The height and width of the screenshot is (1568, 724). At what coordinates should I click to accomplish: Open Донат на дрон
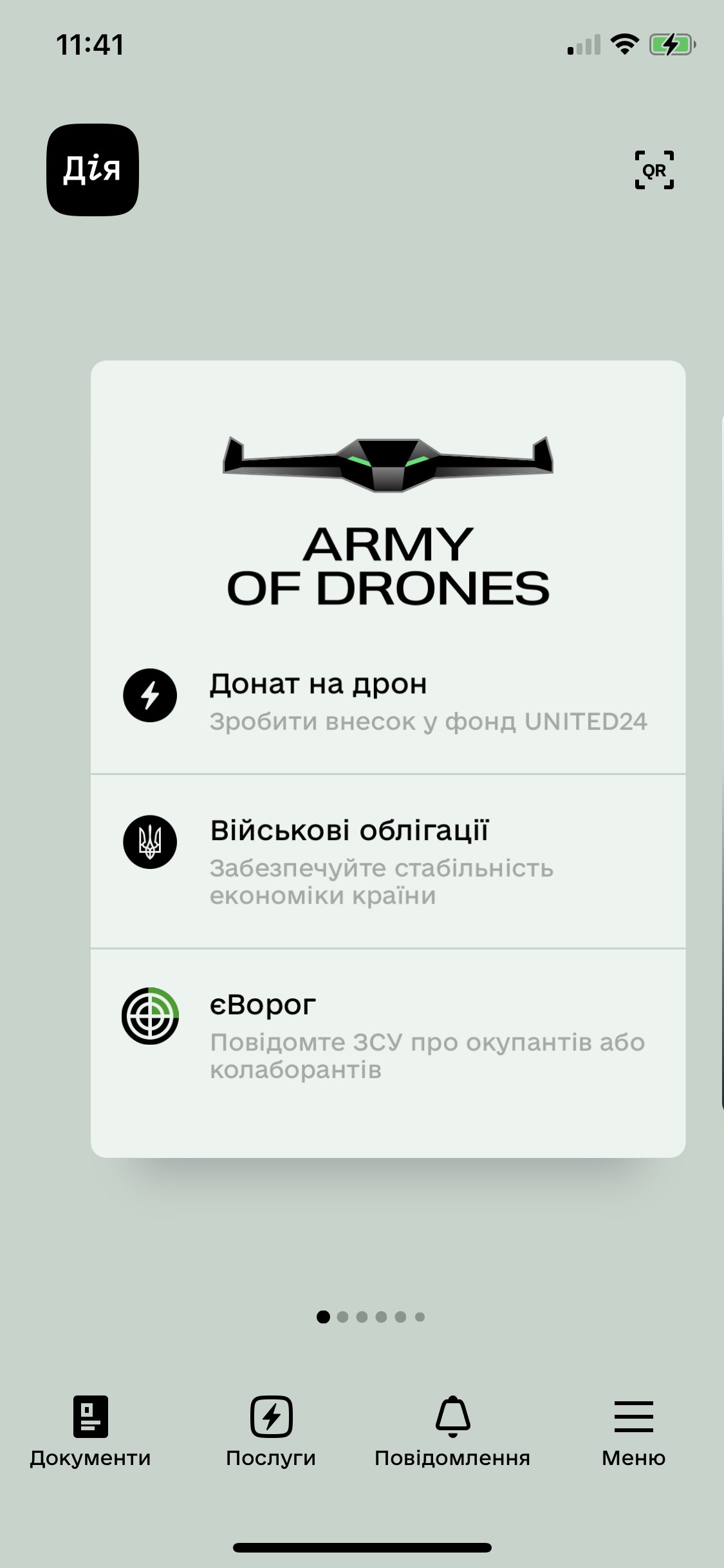(x=388, y=700)
